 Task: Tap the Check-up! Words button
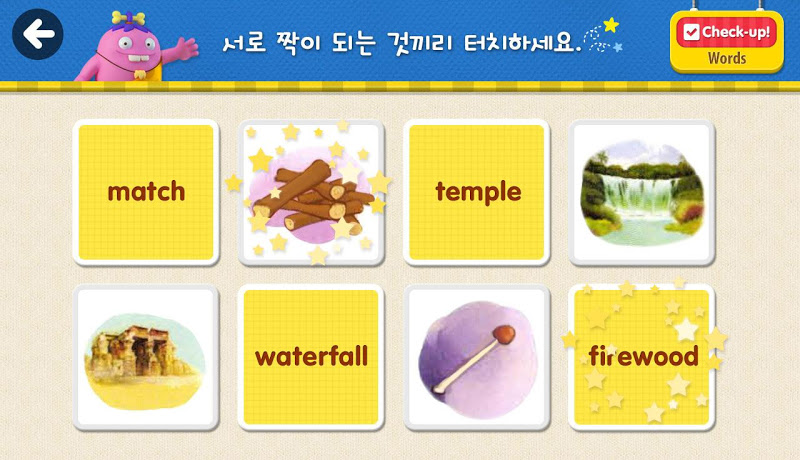[x=726, y=42]
